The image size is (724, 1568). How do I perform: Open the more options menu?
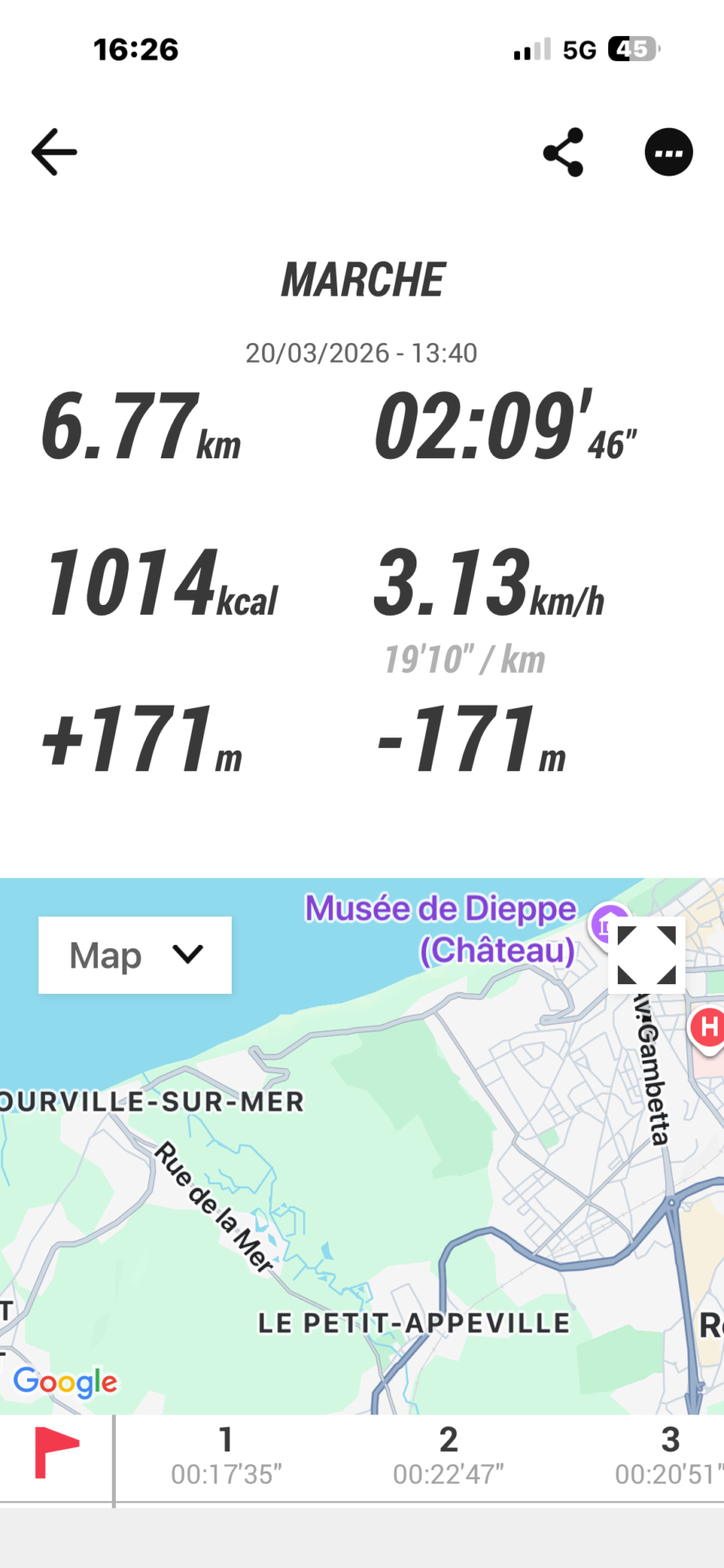click(x=668, y=152)
